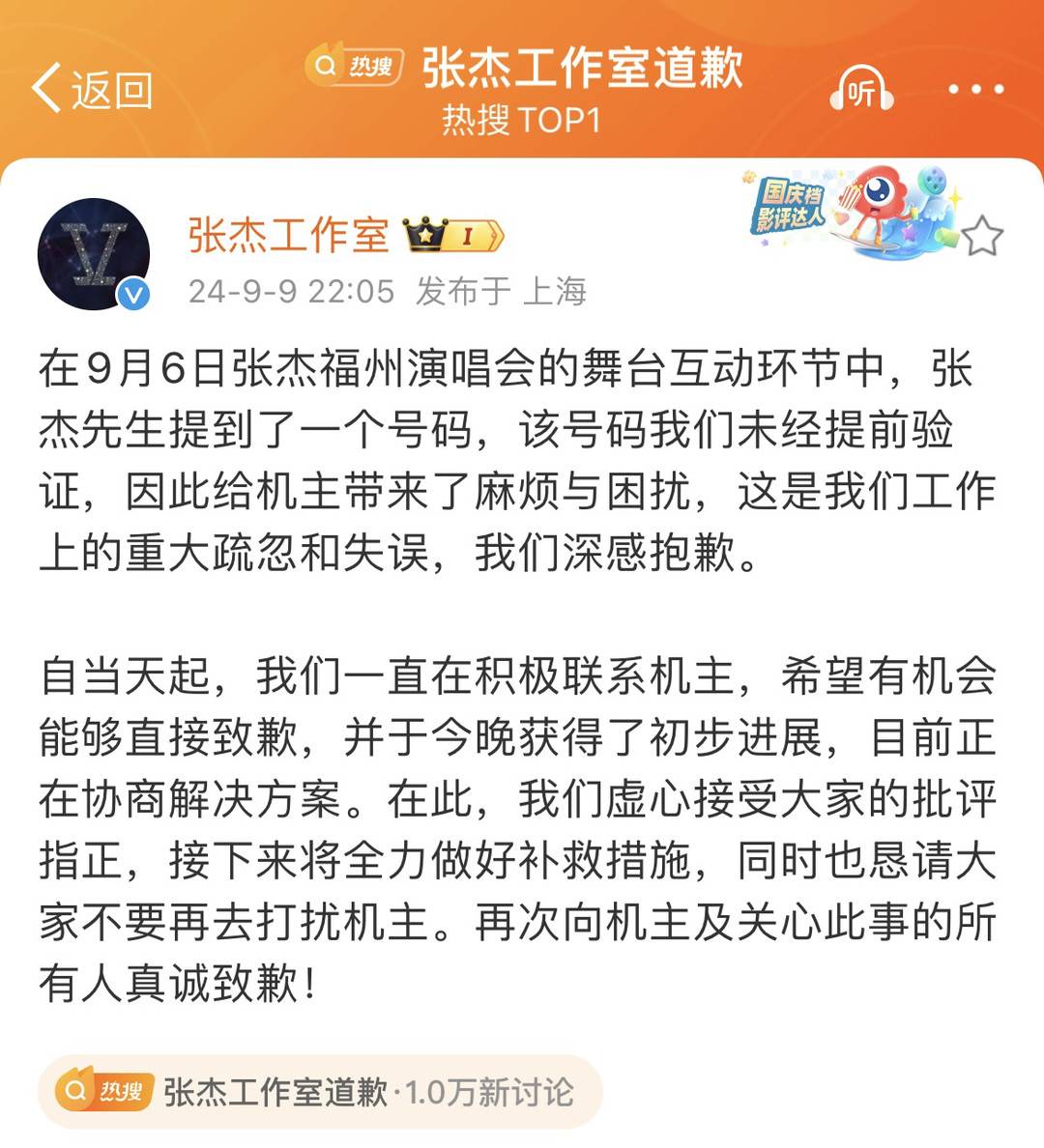Tap the 张杰工作室 username
Image resolution: width=1044 pixels, height=1148 pixels.
click(x=288, y=235)
